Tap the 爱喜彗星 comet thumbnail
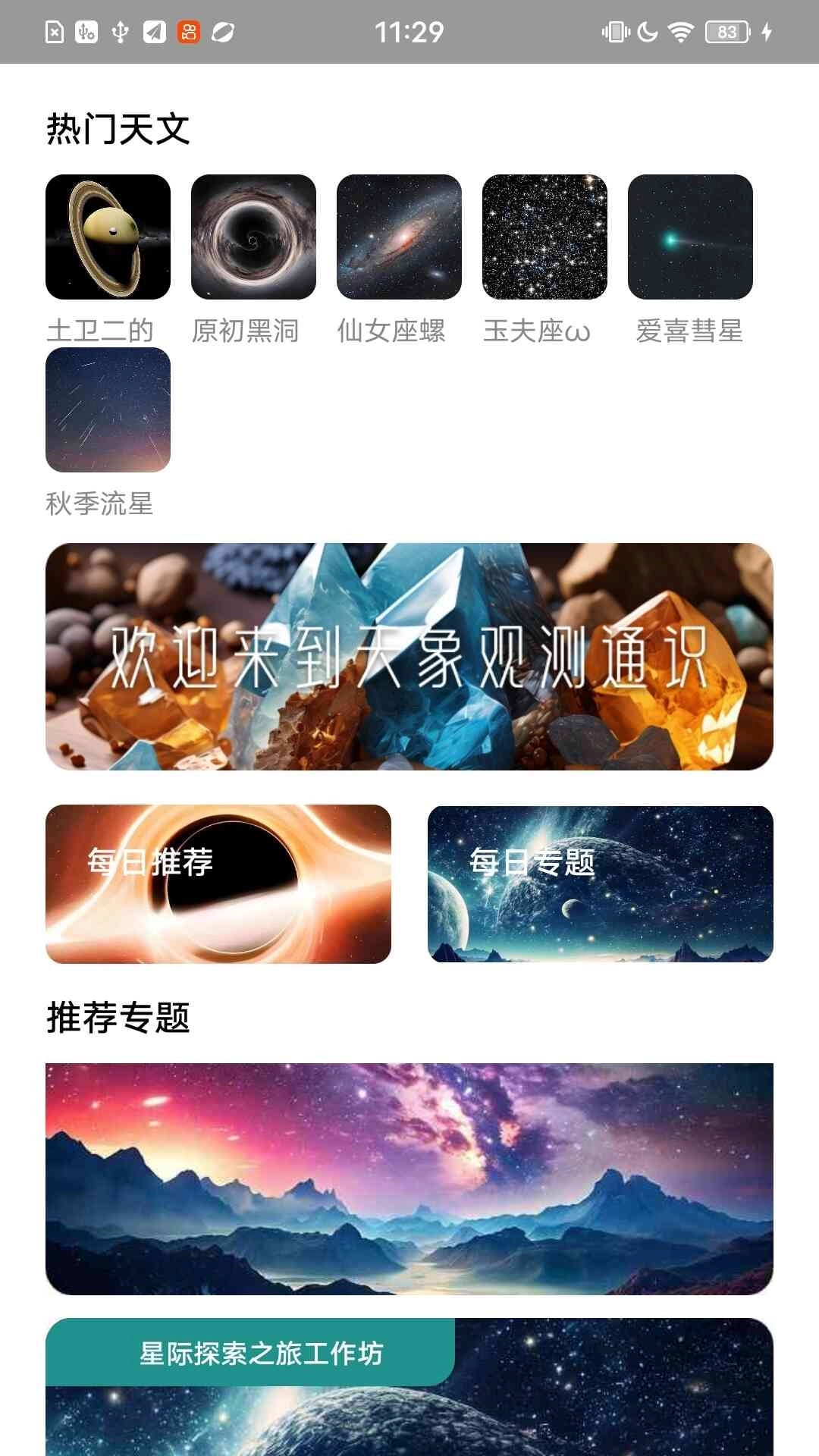The image size is (819, 1456). [689, 237]
